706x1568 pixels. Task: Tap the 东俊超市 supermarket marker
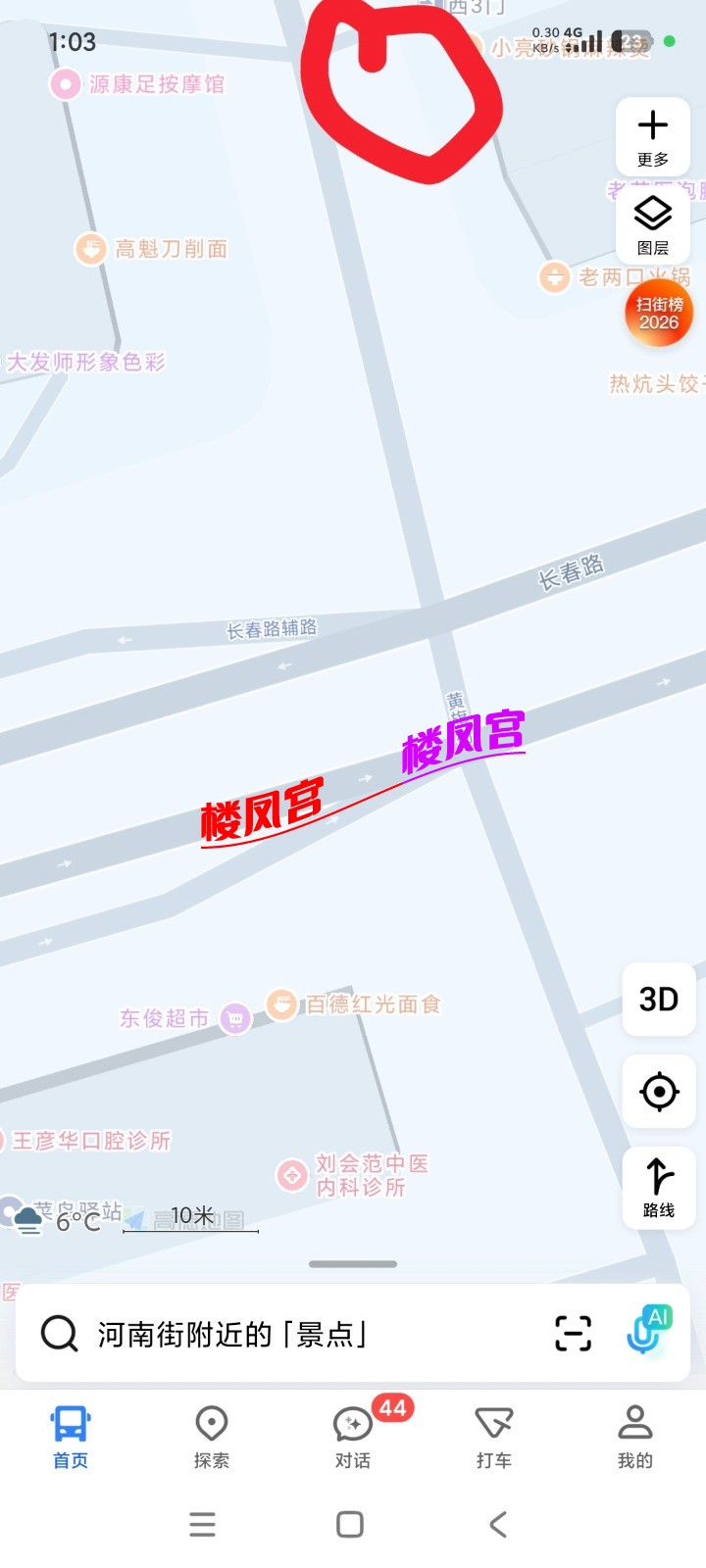pos(233,1018)
